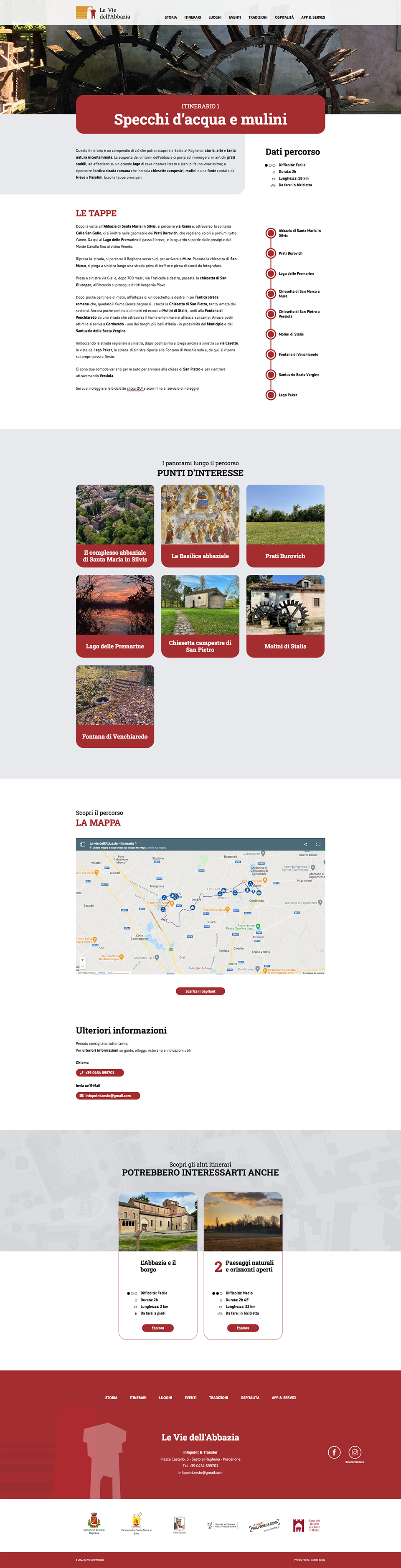The width and height of the screenshot is (401, 1568).
Task: Open the Instagram page in the footer
Action: point(355,1452)
